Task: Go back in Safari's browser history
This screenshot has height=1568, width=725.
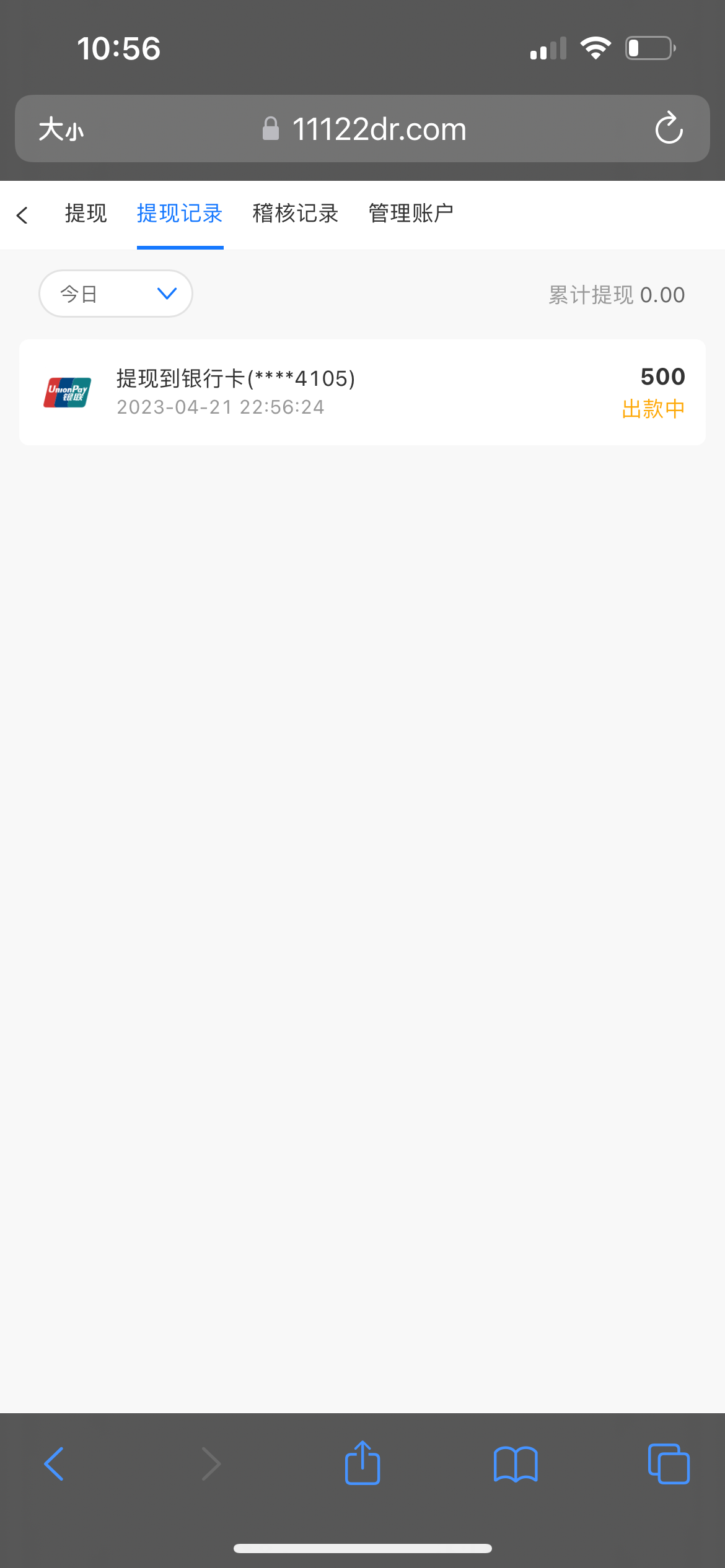Action: click(54, 1464)
